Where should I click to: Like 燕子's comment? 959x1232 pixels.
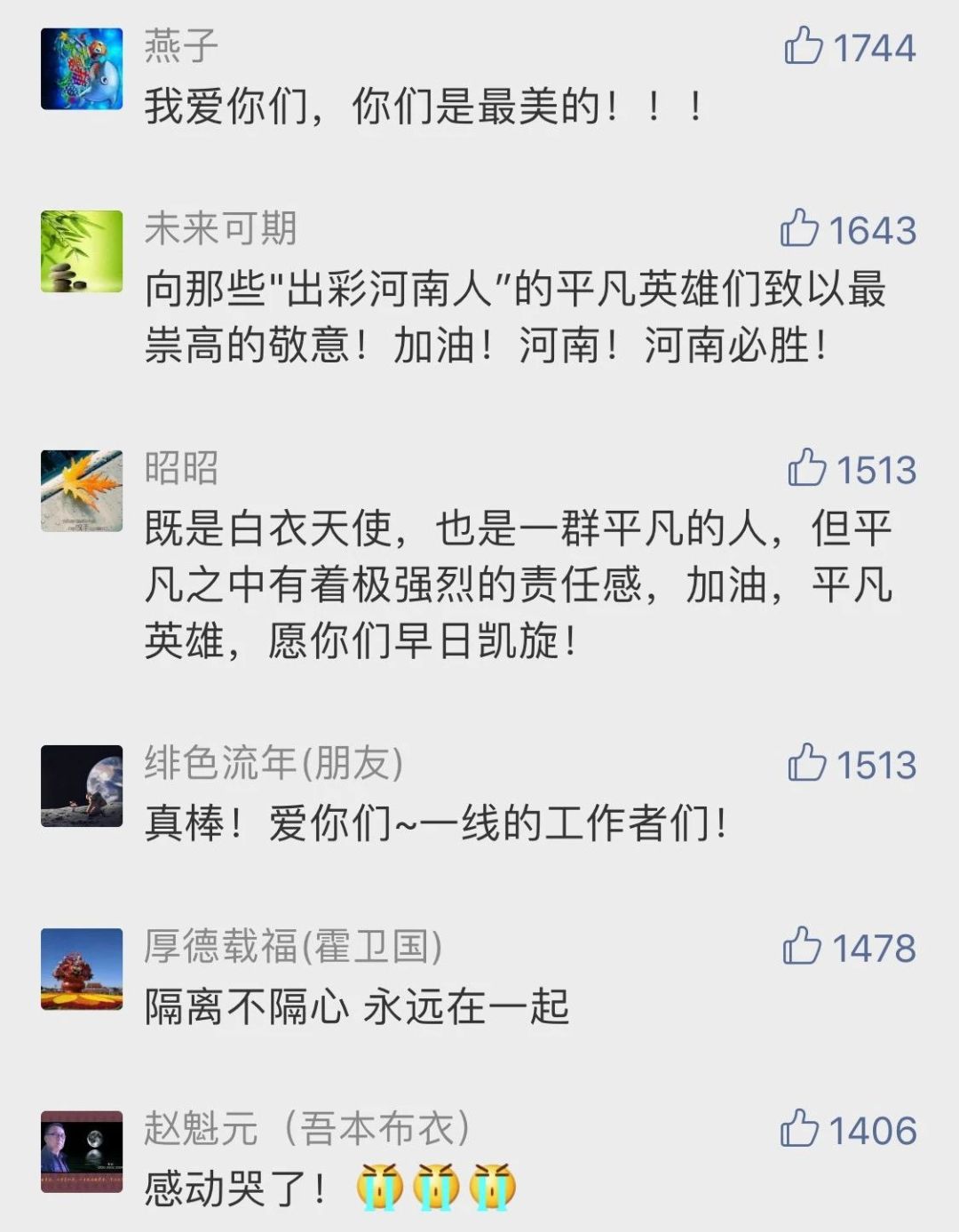804,46
